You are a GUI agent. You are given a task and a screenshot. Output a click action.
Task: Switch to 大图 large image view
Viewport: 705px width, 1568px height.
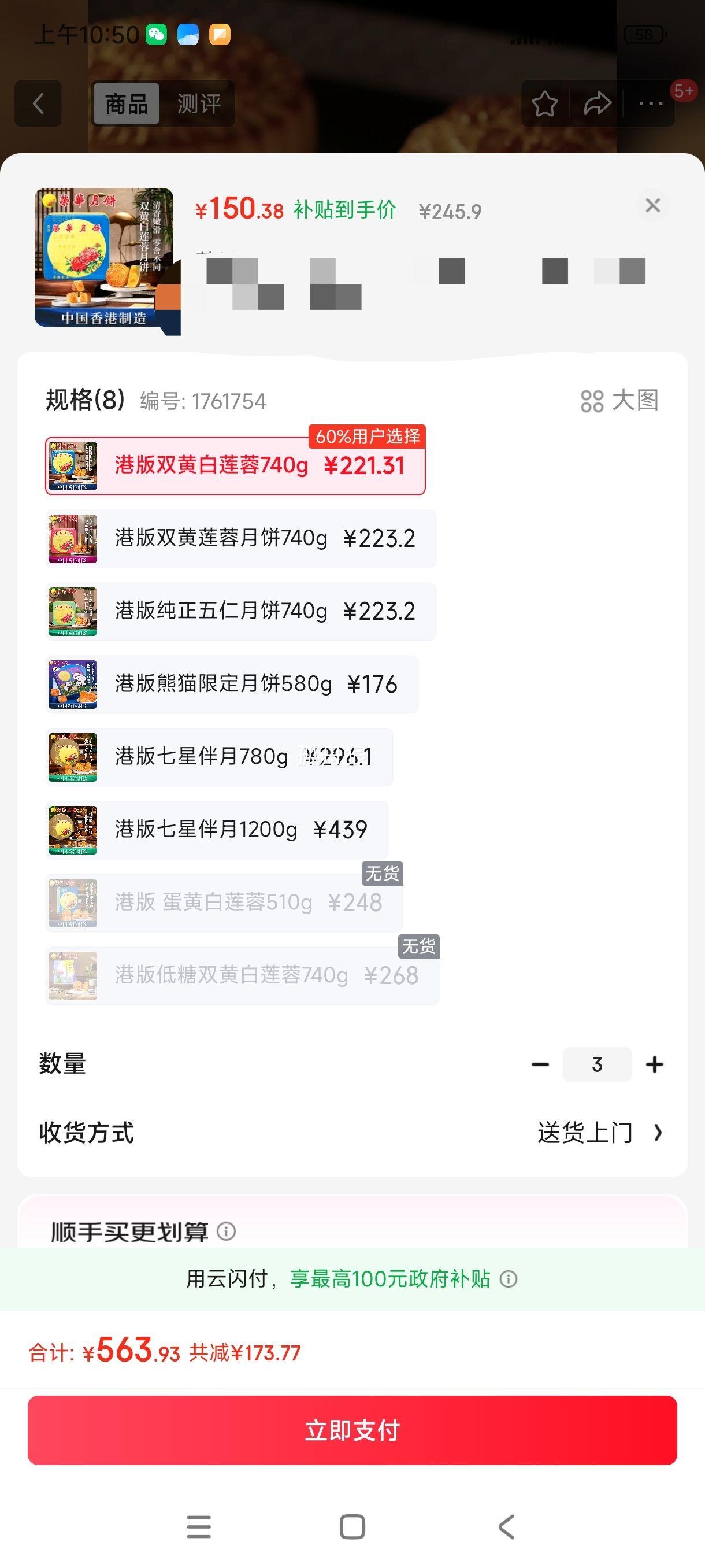(x=619, y=401)
